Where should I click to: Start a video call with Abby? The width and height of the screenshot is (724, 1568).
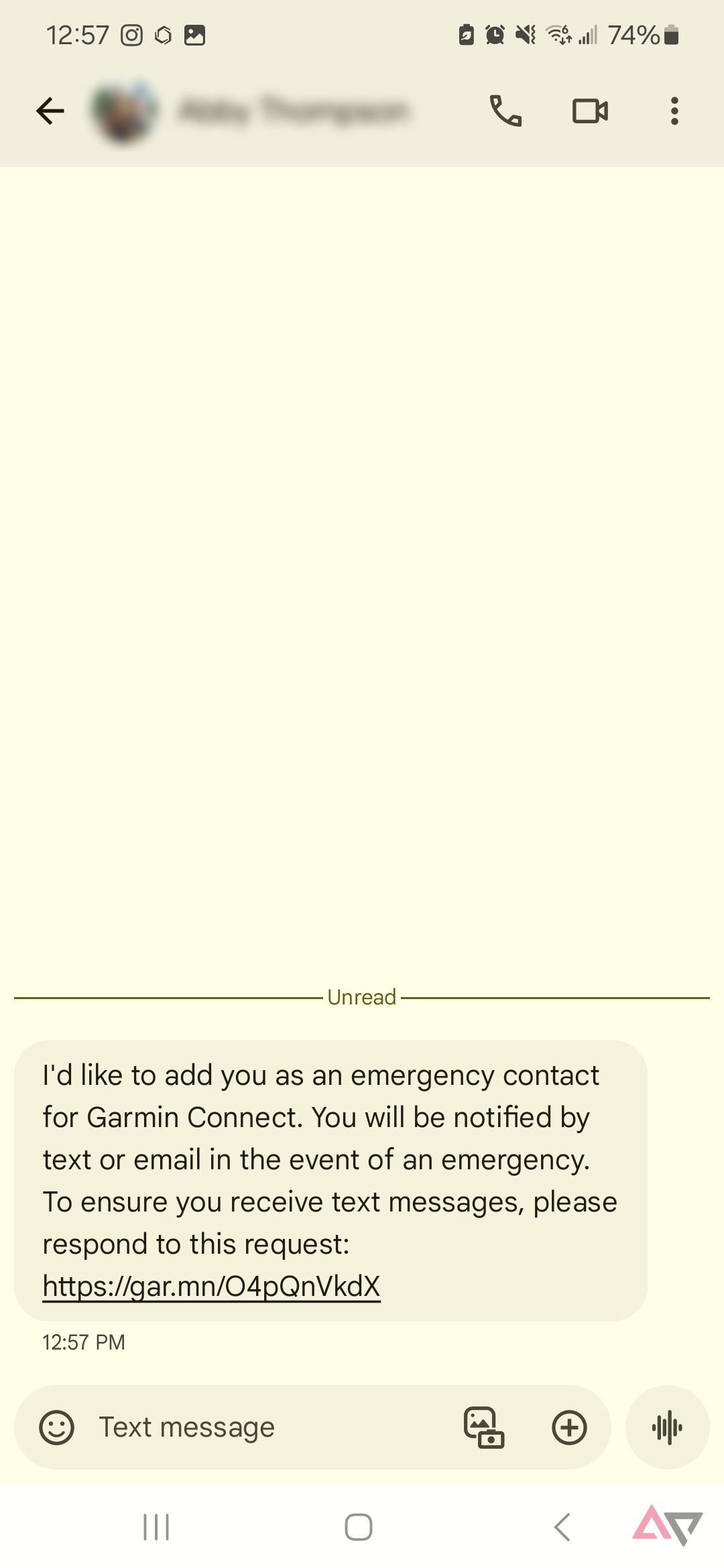coord(589,111)
